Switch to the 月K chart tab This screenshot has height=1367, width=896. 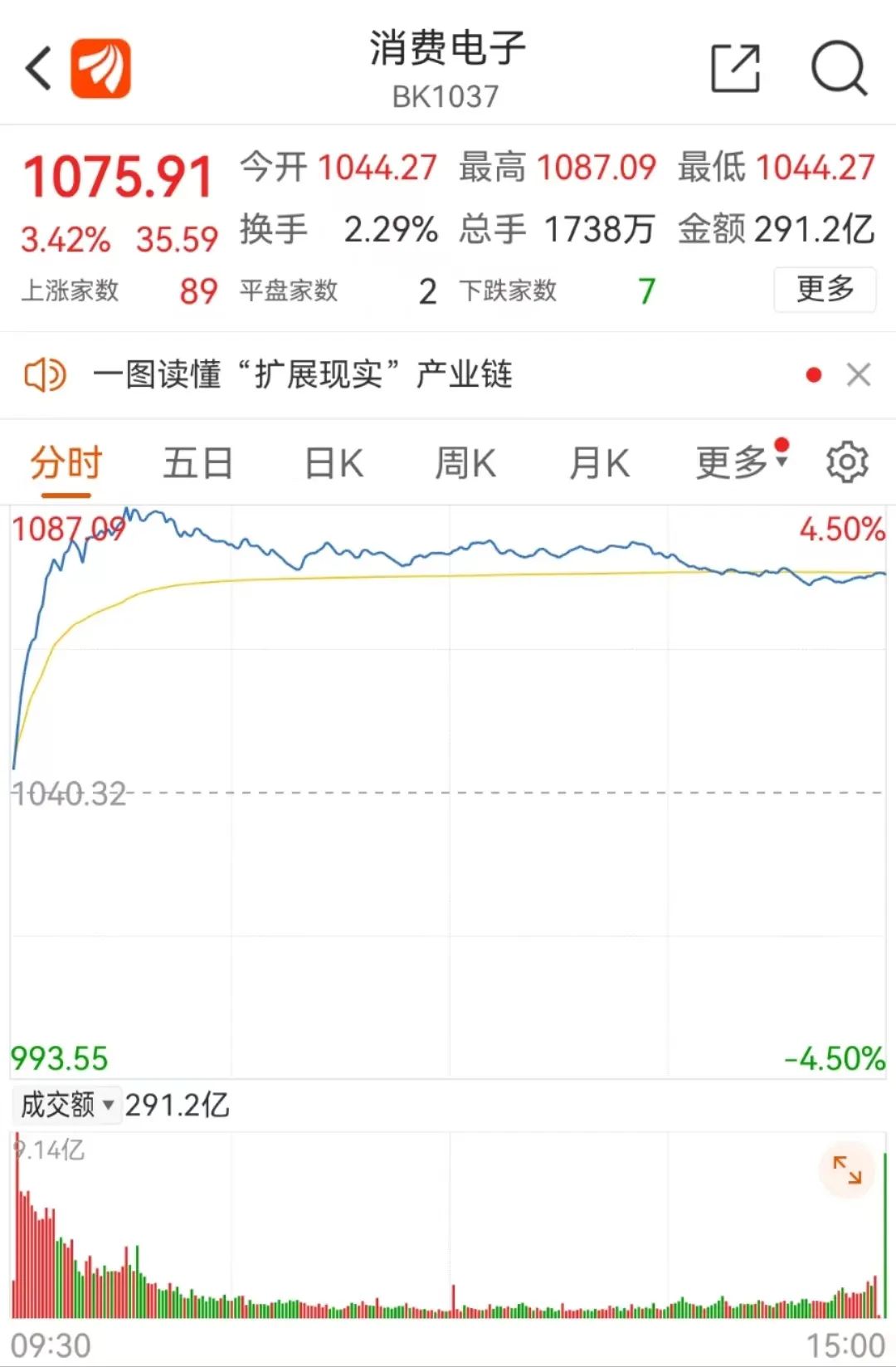[x=599, y=463]
